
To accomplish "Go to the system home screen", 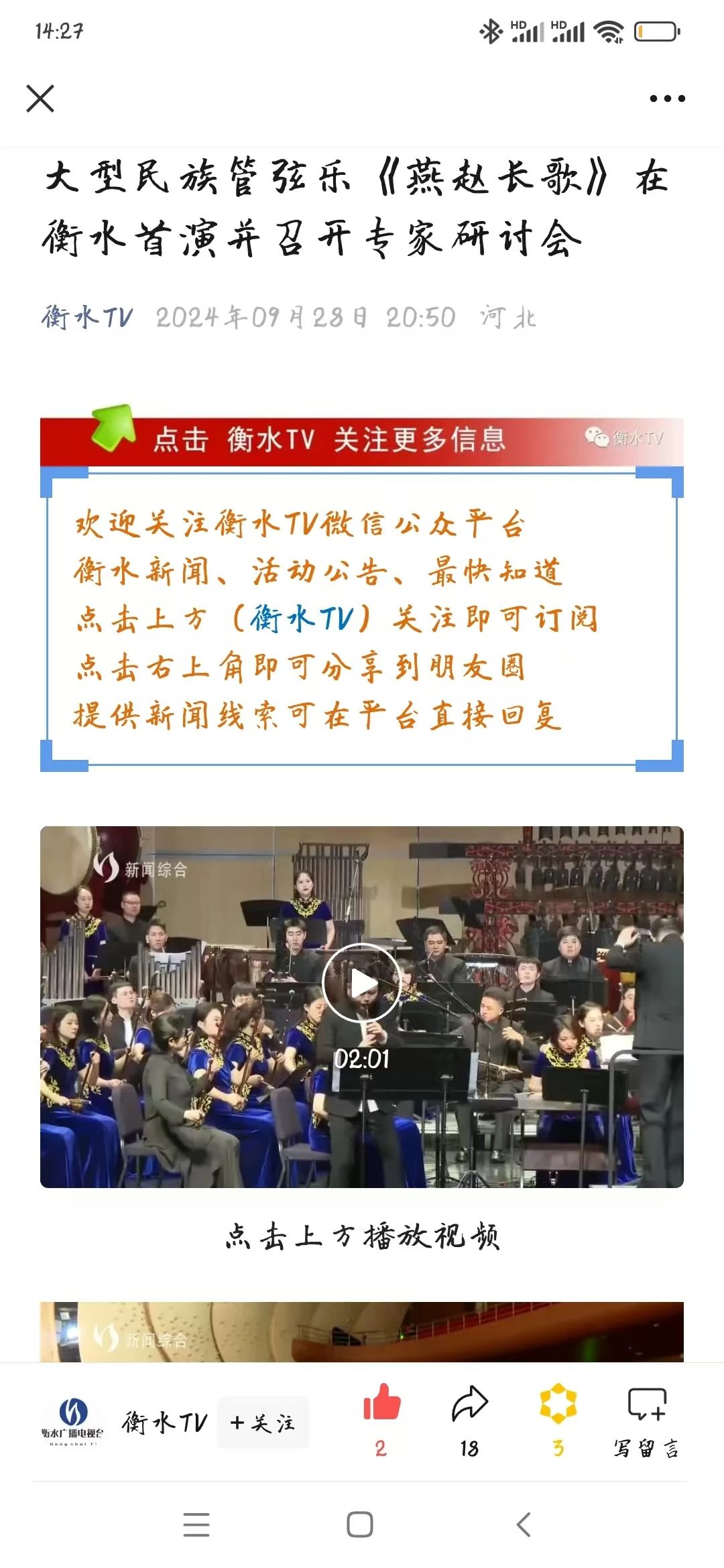I will click(x=360, y=1524).
